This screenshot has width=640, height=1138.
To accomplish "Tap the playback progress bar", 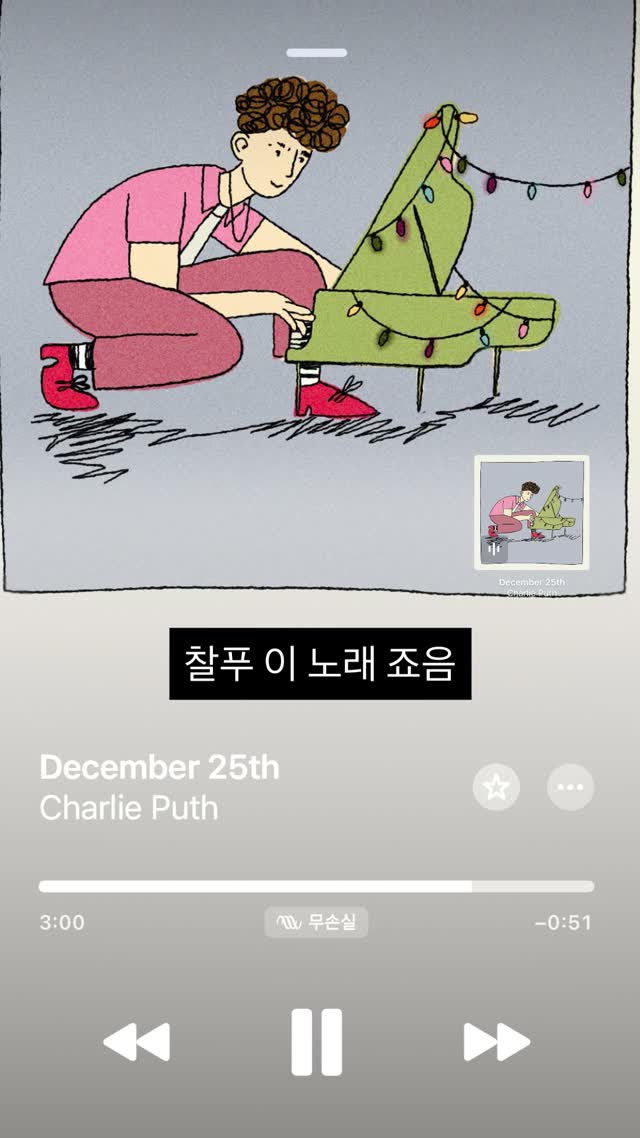I will coord(316,886).
